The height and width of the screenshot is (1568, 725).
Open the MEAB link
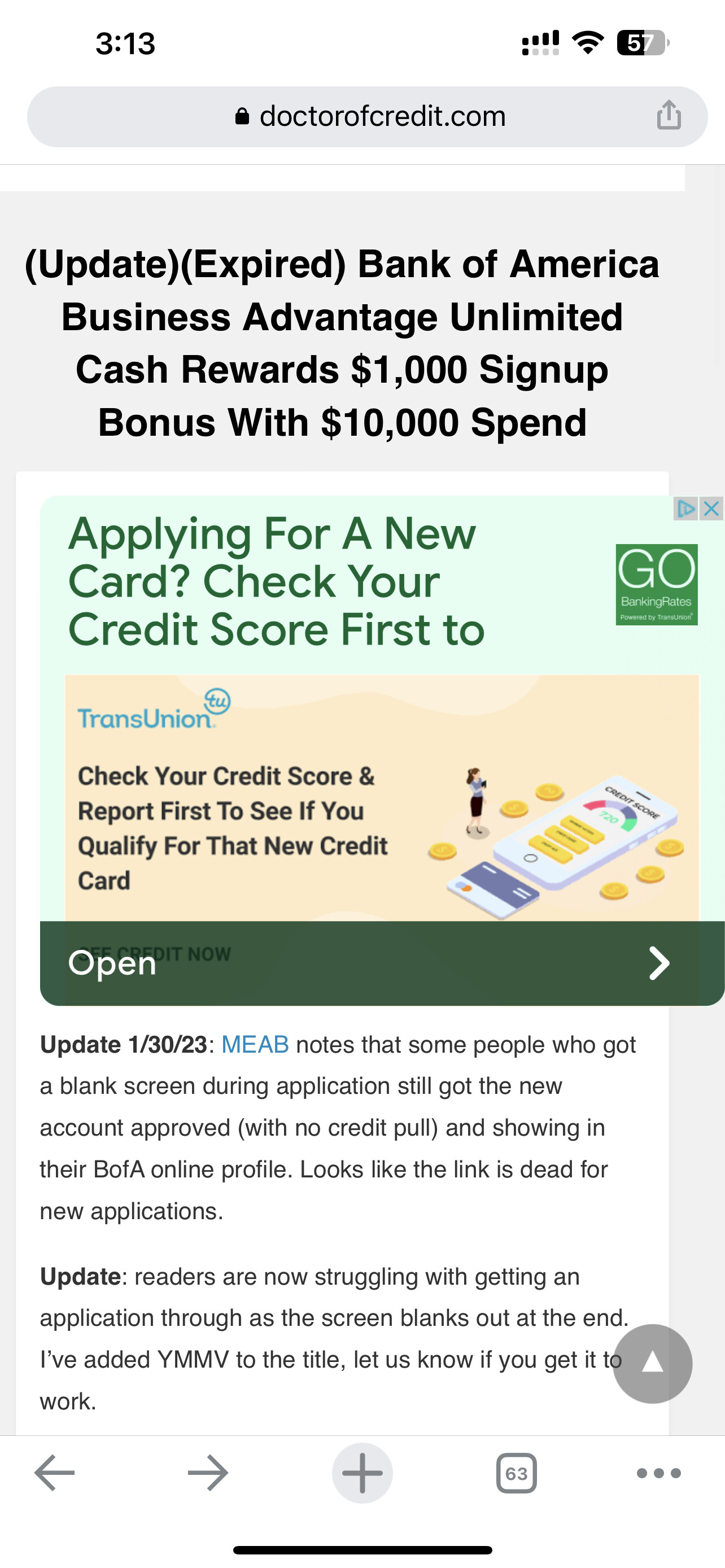pyautogui.click(x=255, y=1045)
